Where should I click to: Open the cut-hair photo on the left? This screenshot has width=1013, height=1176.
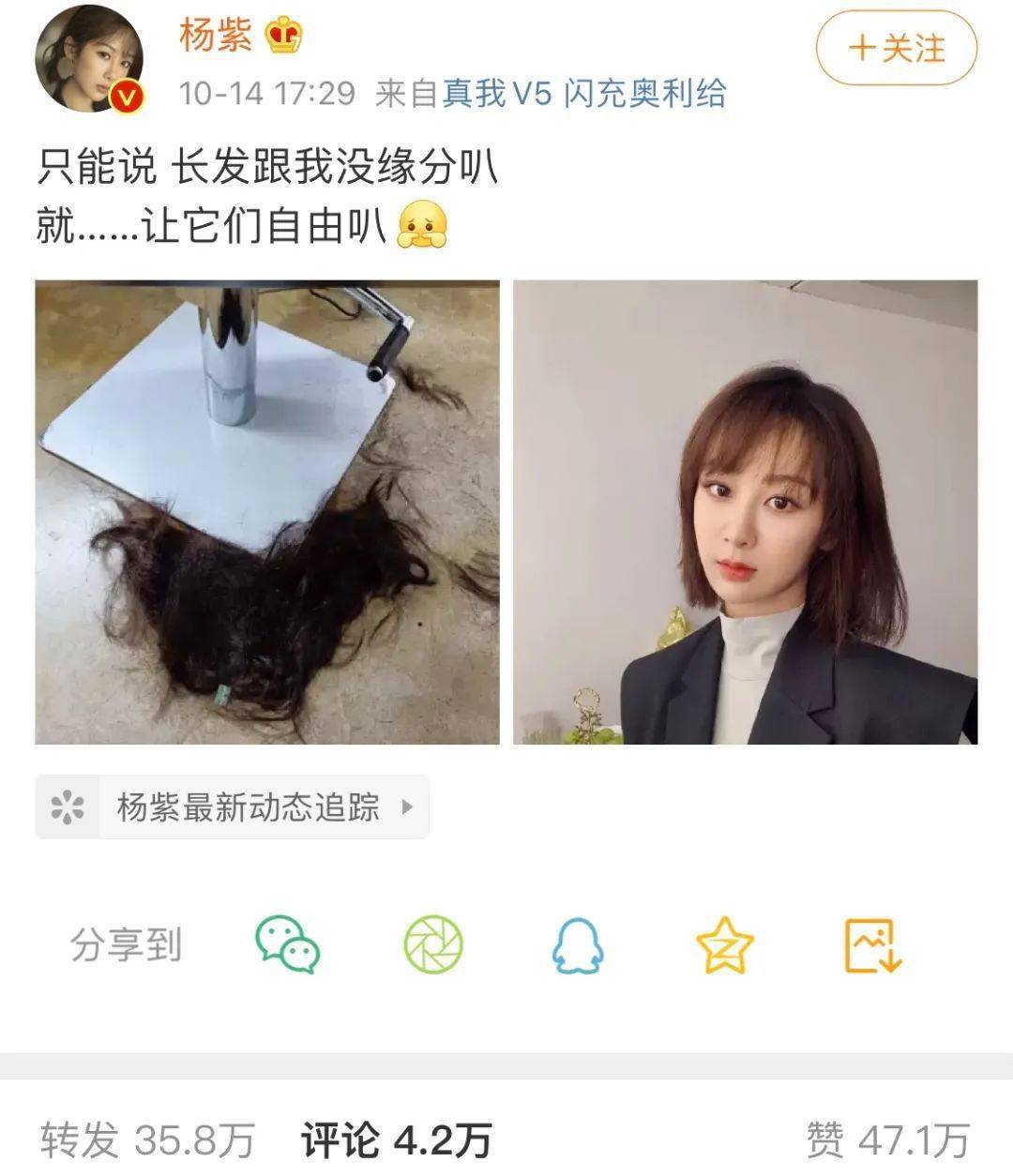coord(265,511)
